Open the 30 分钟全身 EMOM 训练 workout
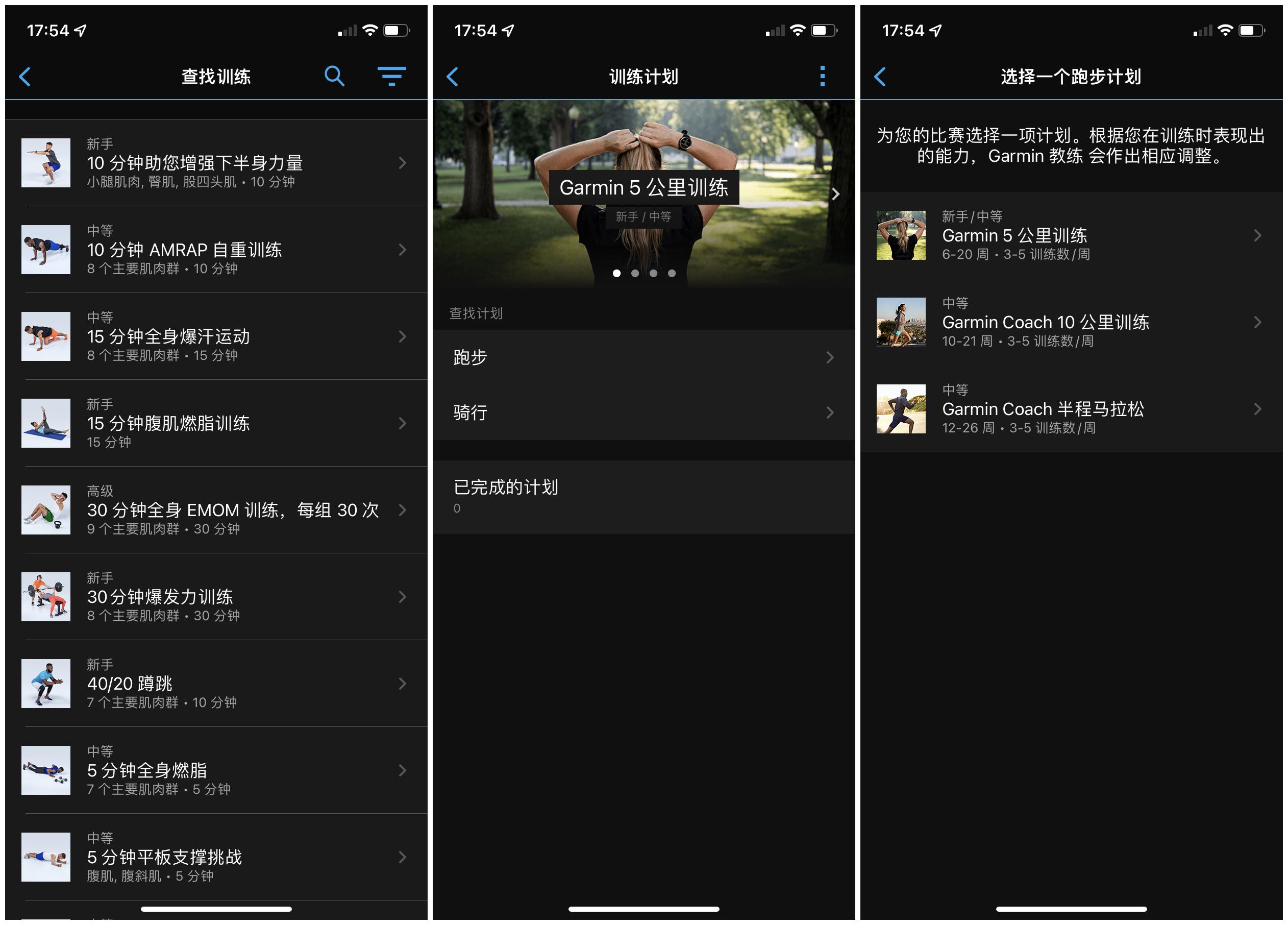 click(216, 510)
